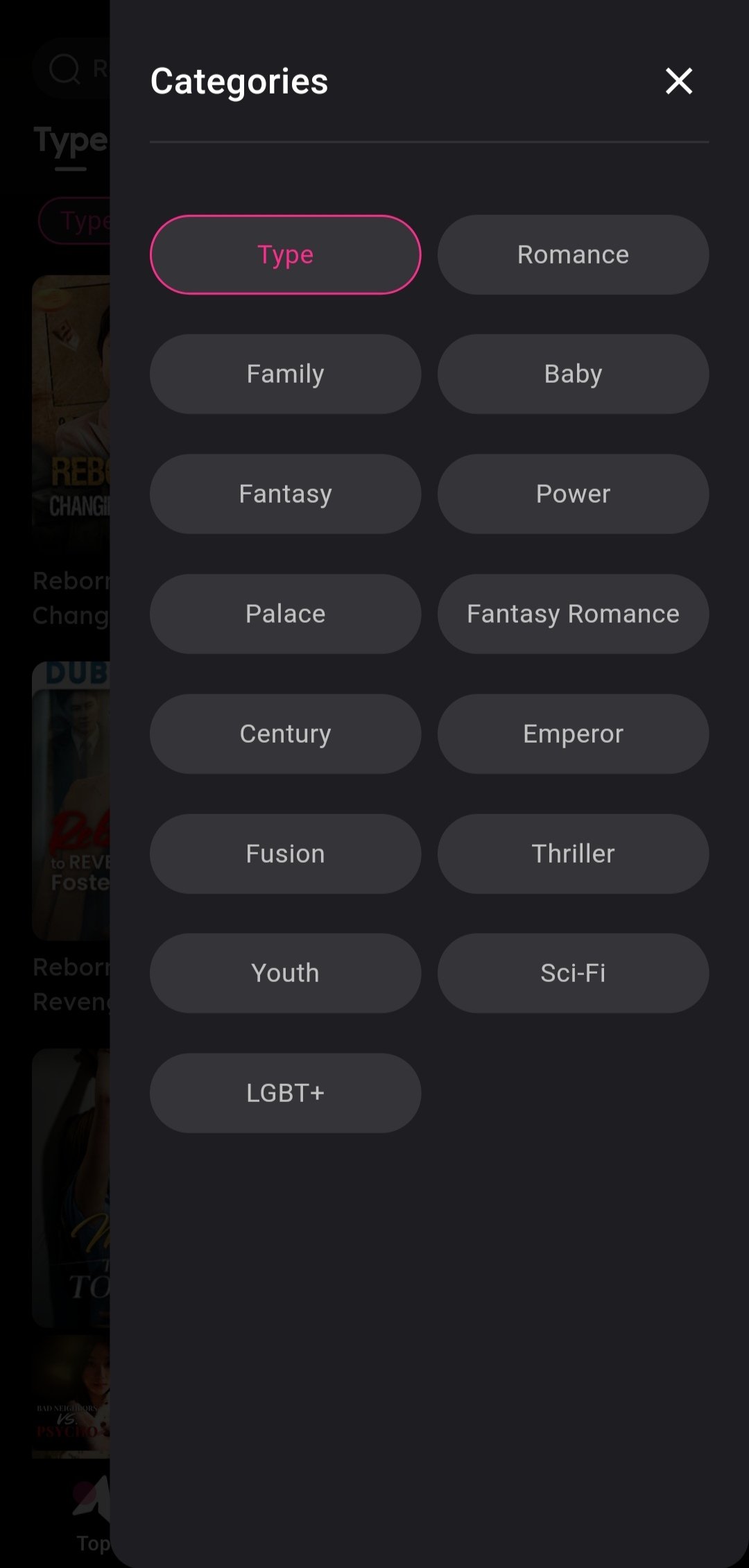Filter by Emperor category
Viewport: 749px width, 1568px height.
[573, 734]
